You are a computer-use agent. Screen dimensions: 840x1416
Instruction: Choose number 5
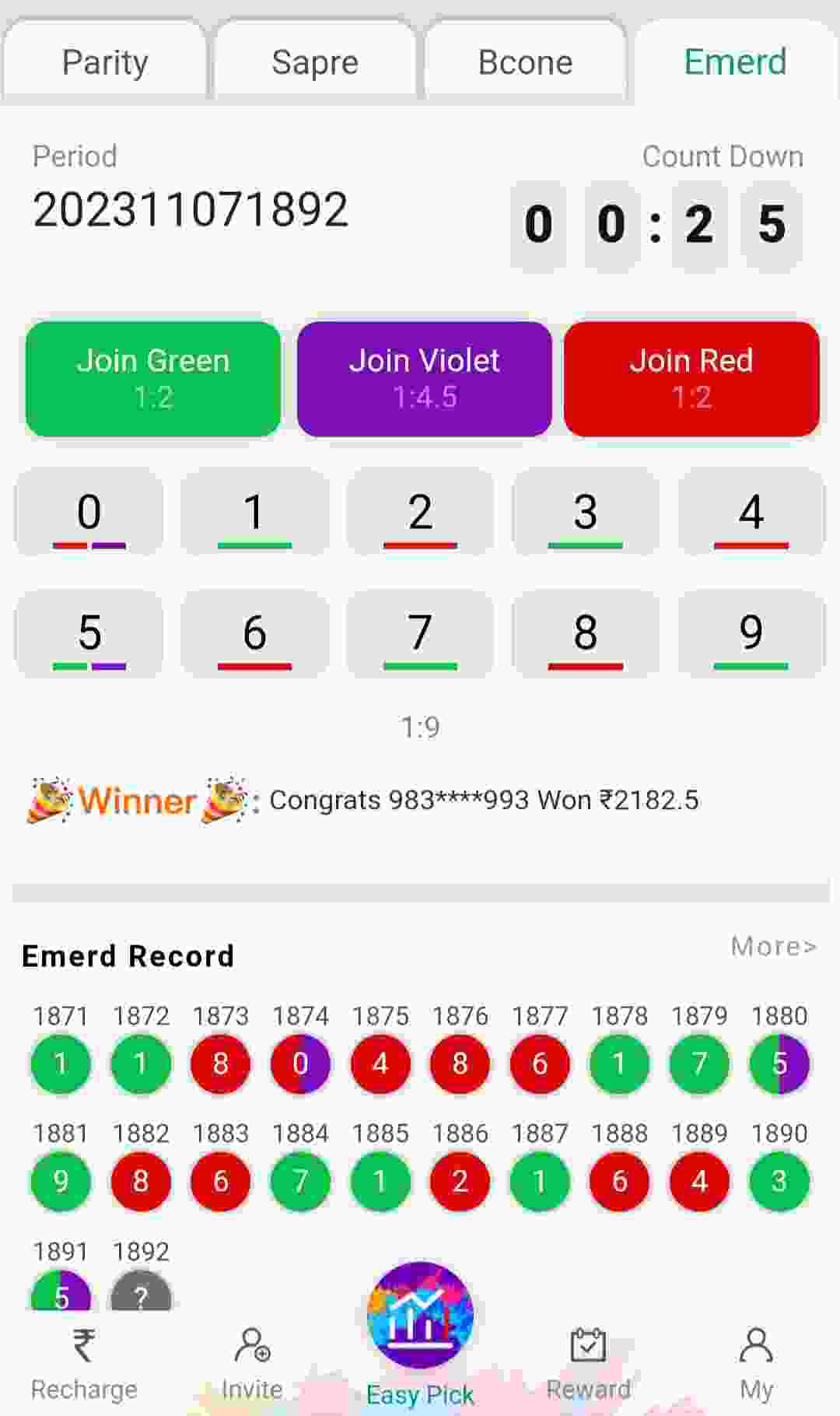click(x=89, y=633)
